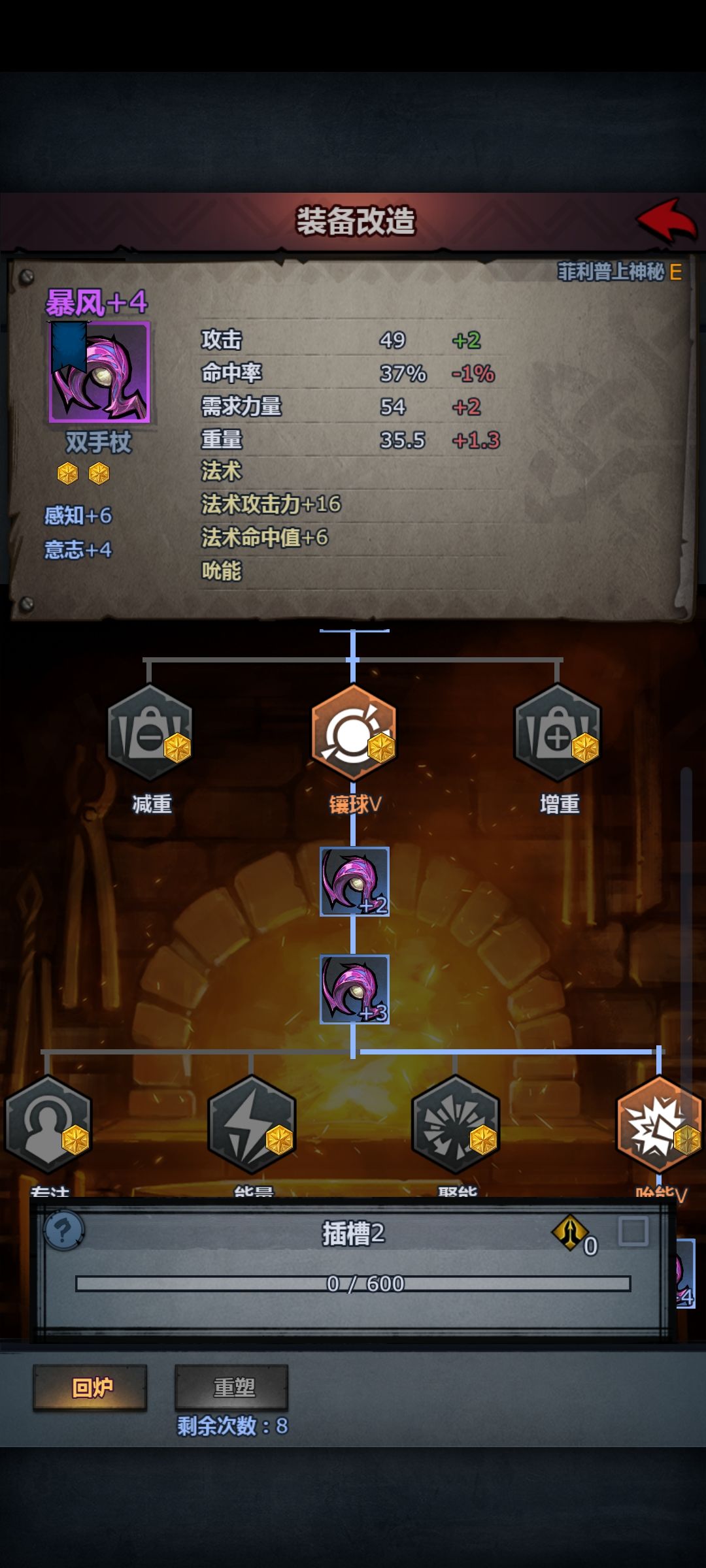This screenshot has width=706, height=1568.
Task: Select the 聚能 burst node
Action: tap(456, 1125)
